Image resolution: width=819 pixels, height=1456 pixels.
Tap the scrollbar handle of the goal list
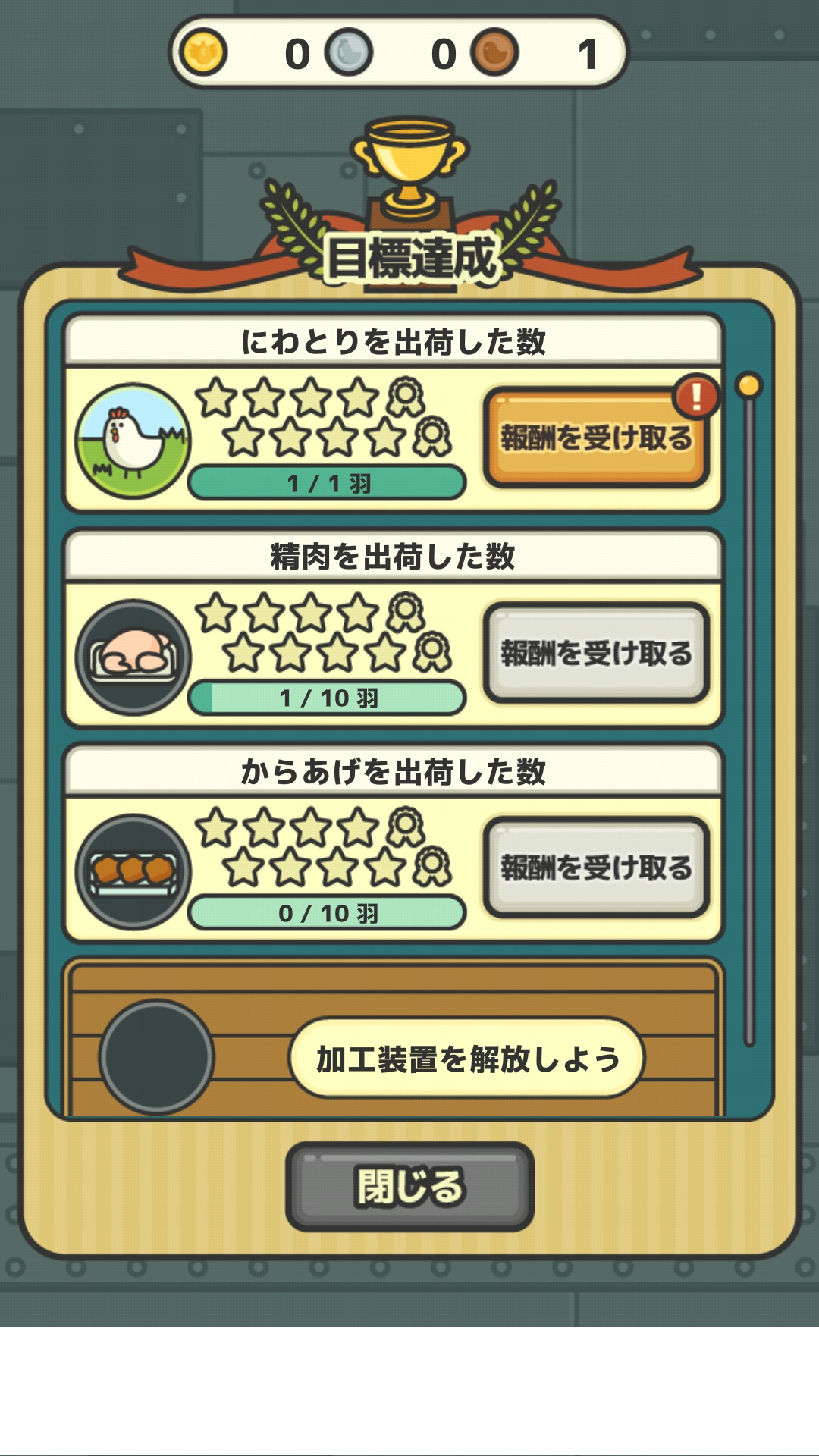[x=749, y=386]
